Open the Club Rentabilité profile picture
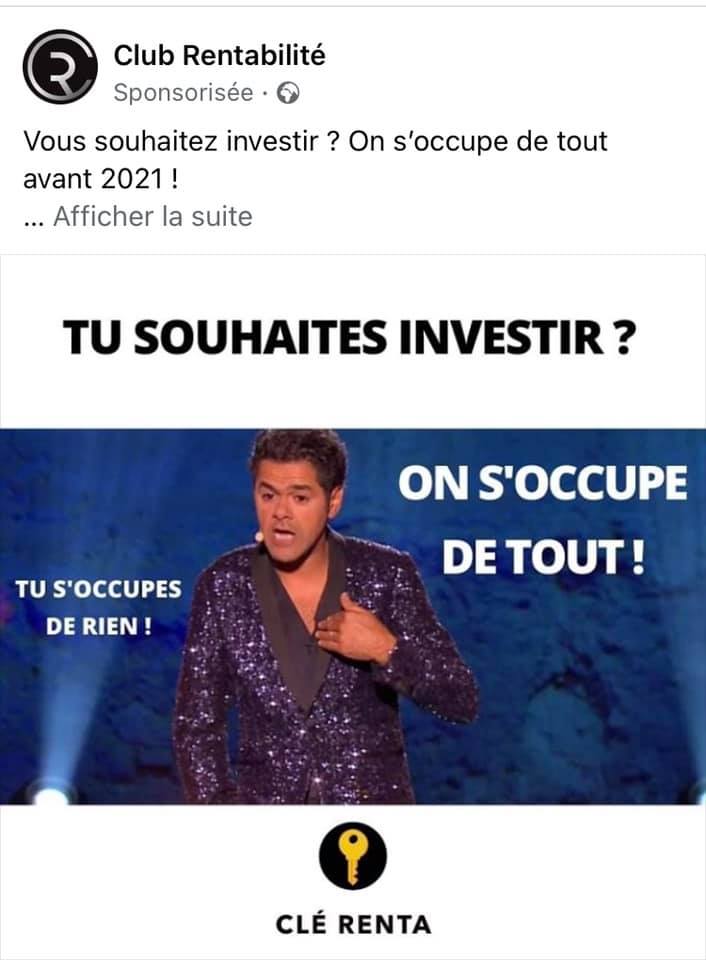706x960 pixels. pos(60,67)
